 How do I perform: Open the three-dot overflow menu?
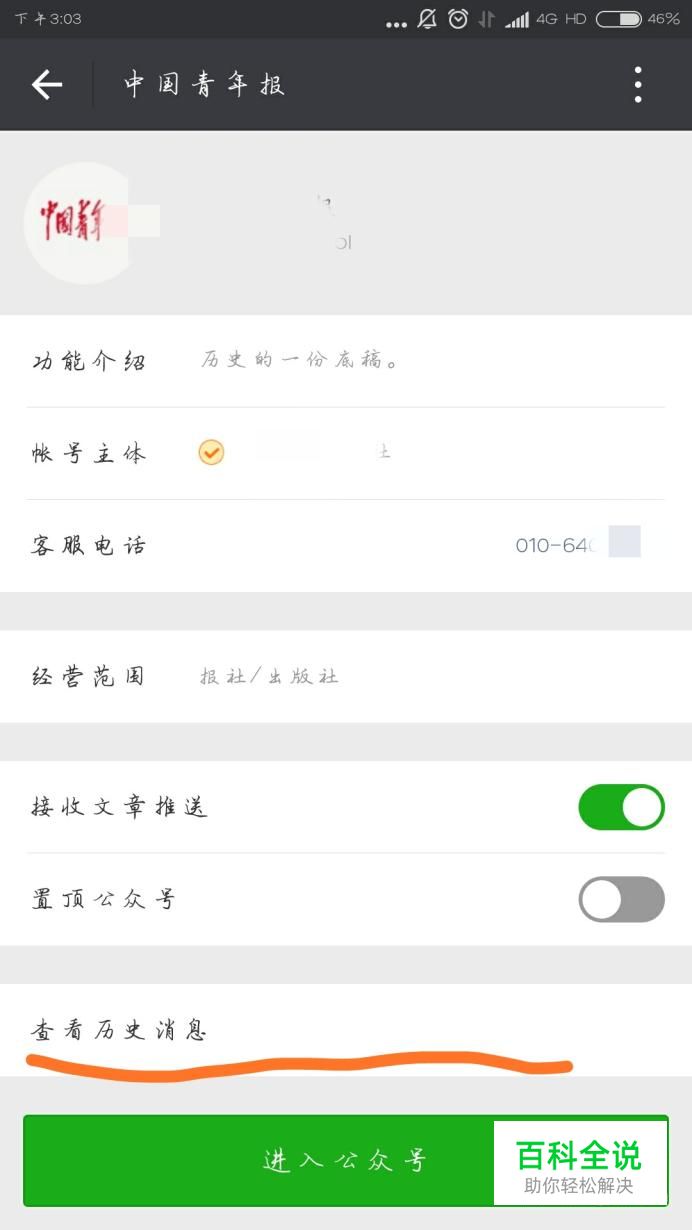[638, 85]
